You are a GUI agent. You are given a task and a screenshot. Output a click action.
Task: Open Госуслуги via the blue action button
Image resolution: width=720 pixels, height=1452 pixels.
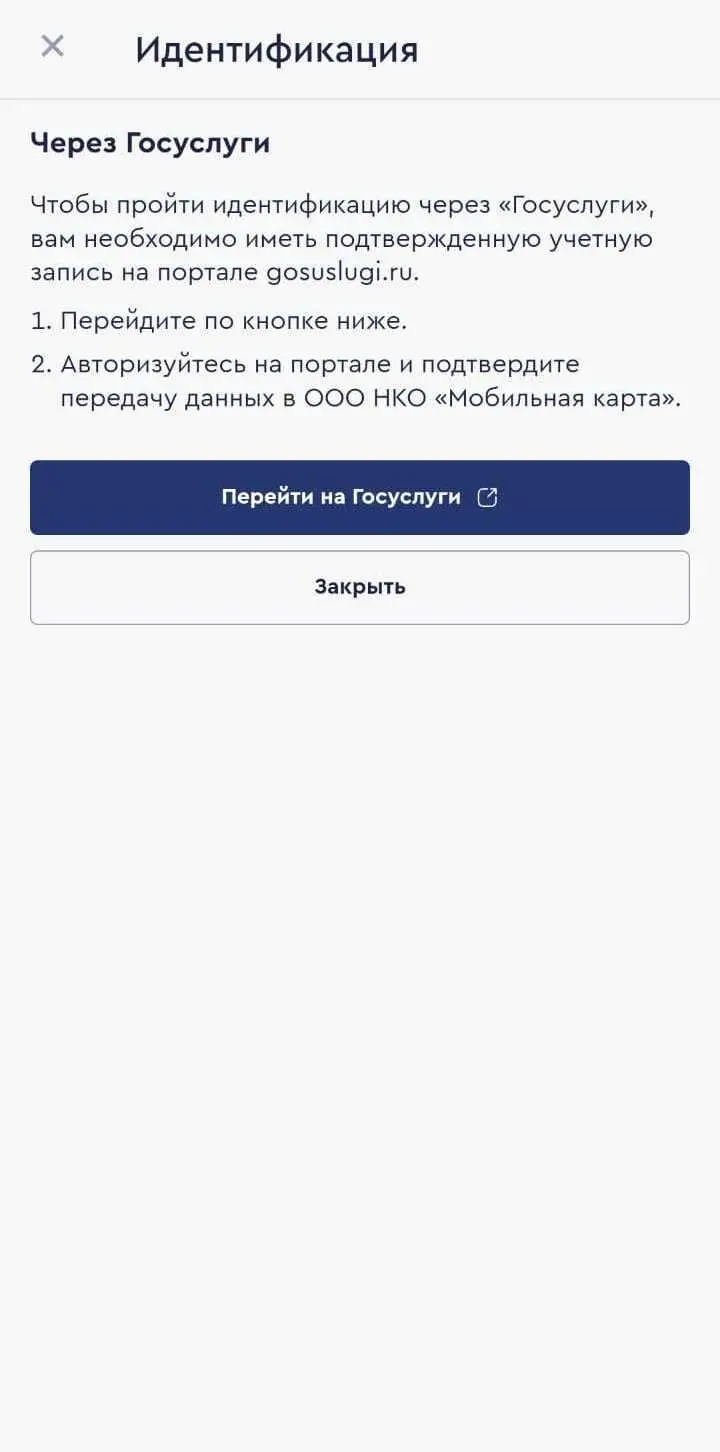(360, 496)
